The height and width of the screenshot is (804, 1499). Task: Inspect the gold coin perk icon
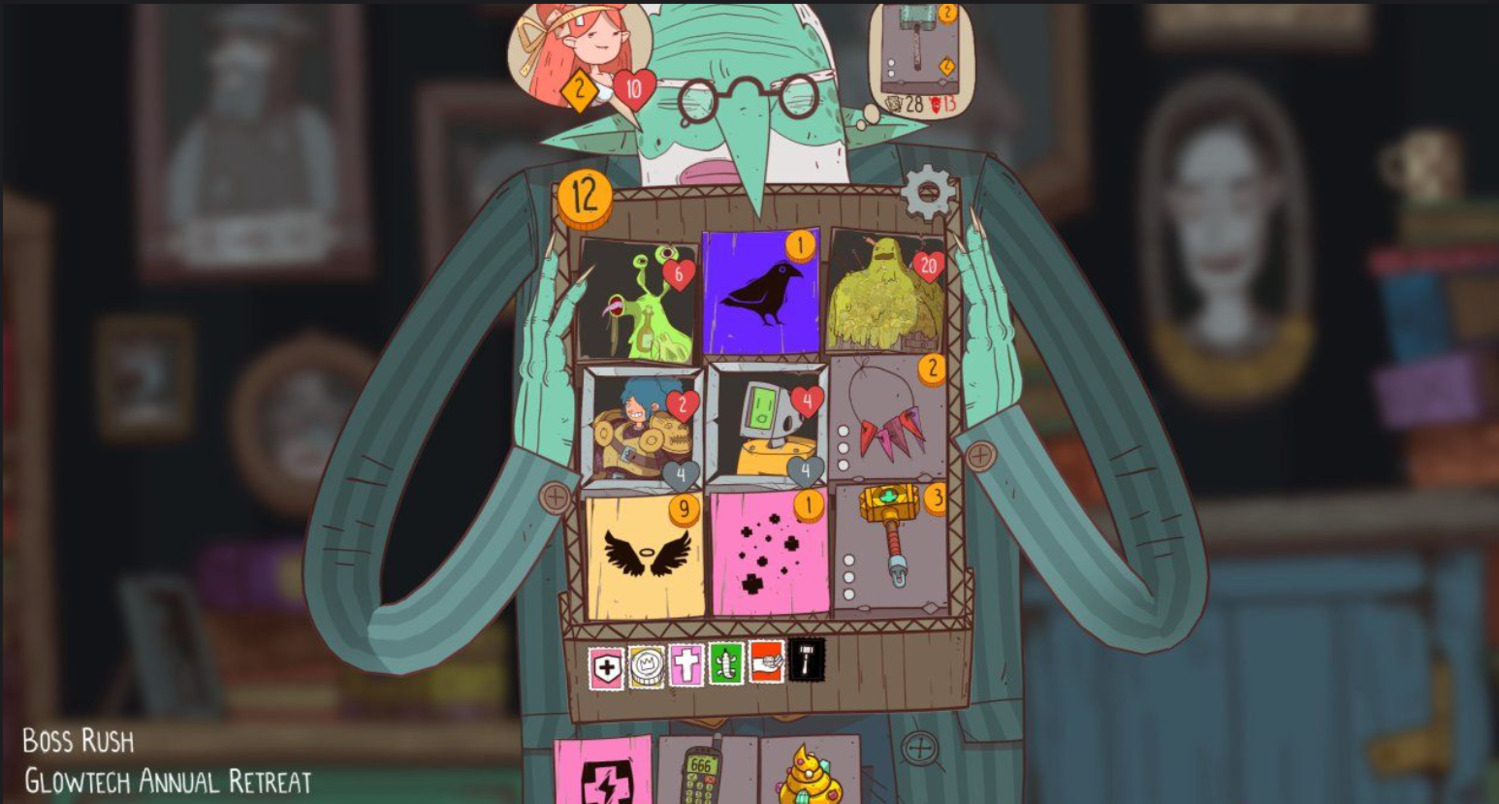pyautogui.click(x=647, y=665)
